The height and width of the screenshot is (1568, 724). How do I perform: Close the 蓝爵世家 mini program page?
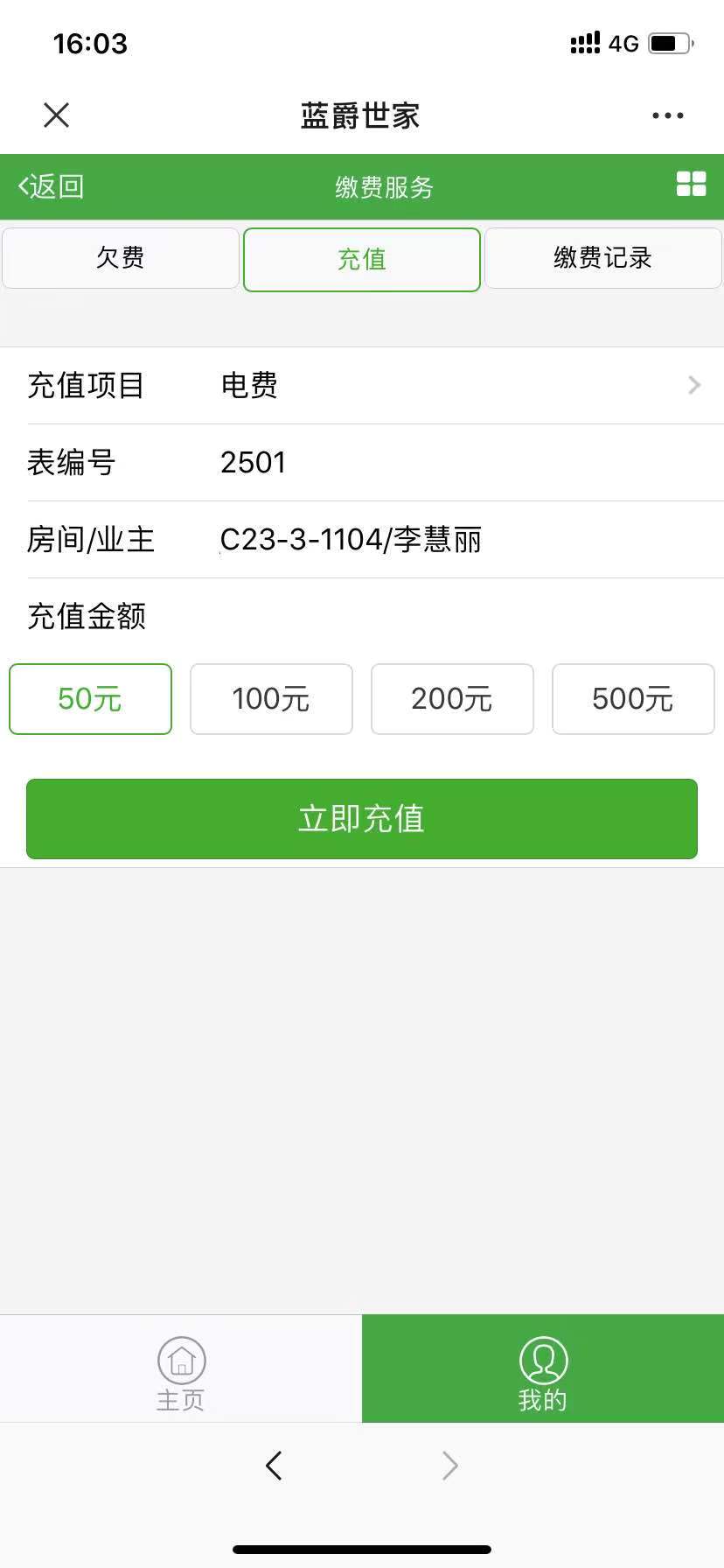(x=57, y=115)
